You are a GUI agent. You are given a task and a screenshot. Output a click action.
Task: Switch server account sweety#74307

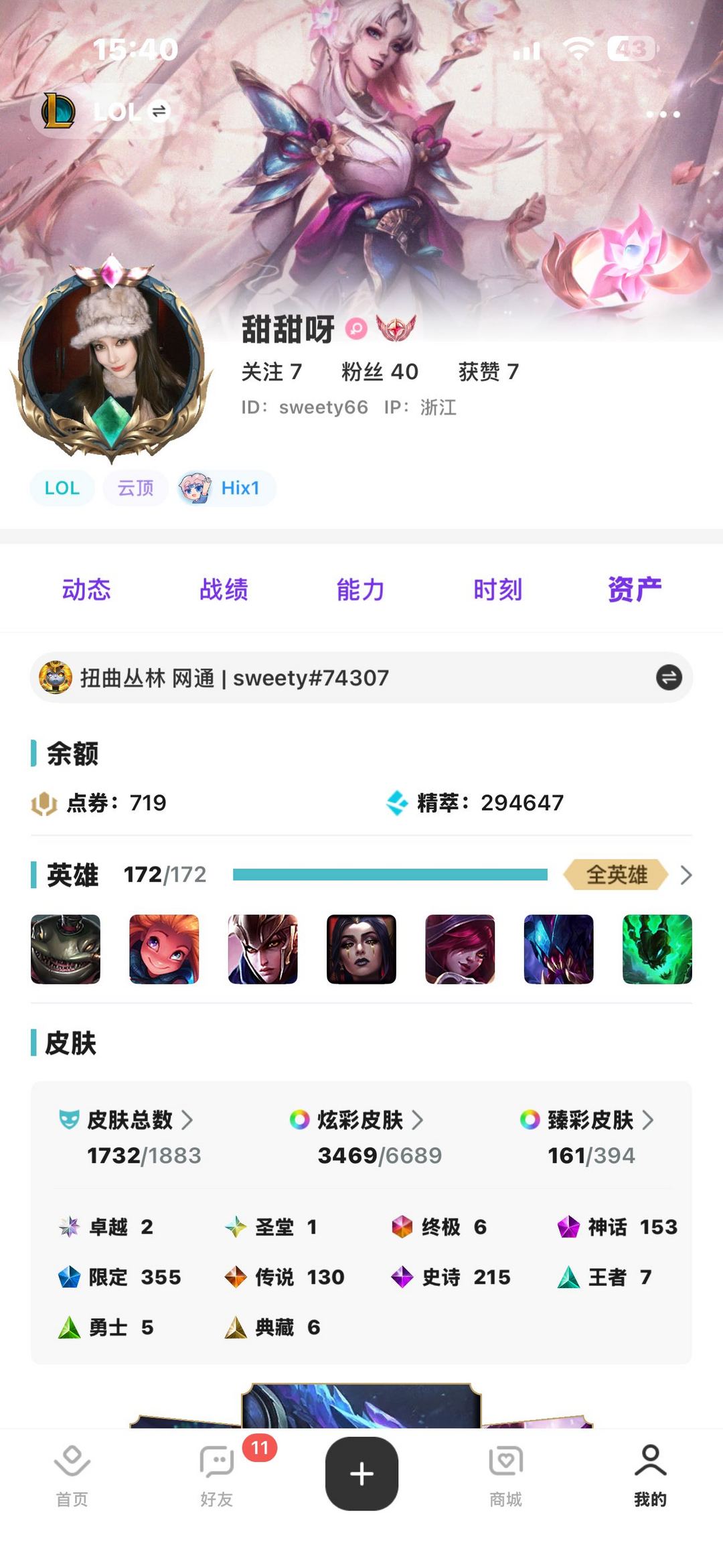click(668, 677)
